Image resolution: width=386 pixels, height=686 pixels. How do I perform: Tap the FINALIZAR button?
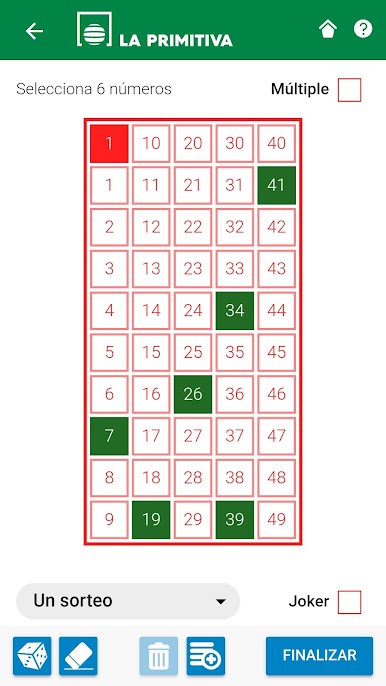click(319, 656)
